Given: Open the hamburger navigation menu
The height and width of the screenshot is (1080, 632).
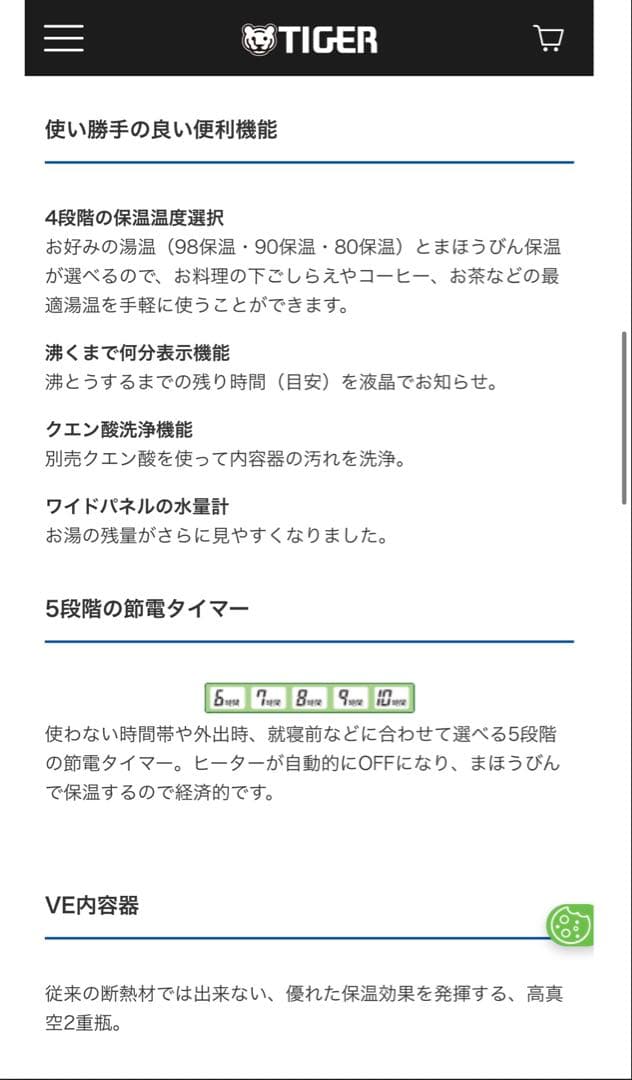Looking at the screenshot, I should point(64,38).
